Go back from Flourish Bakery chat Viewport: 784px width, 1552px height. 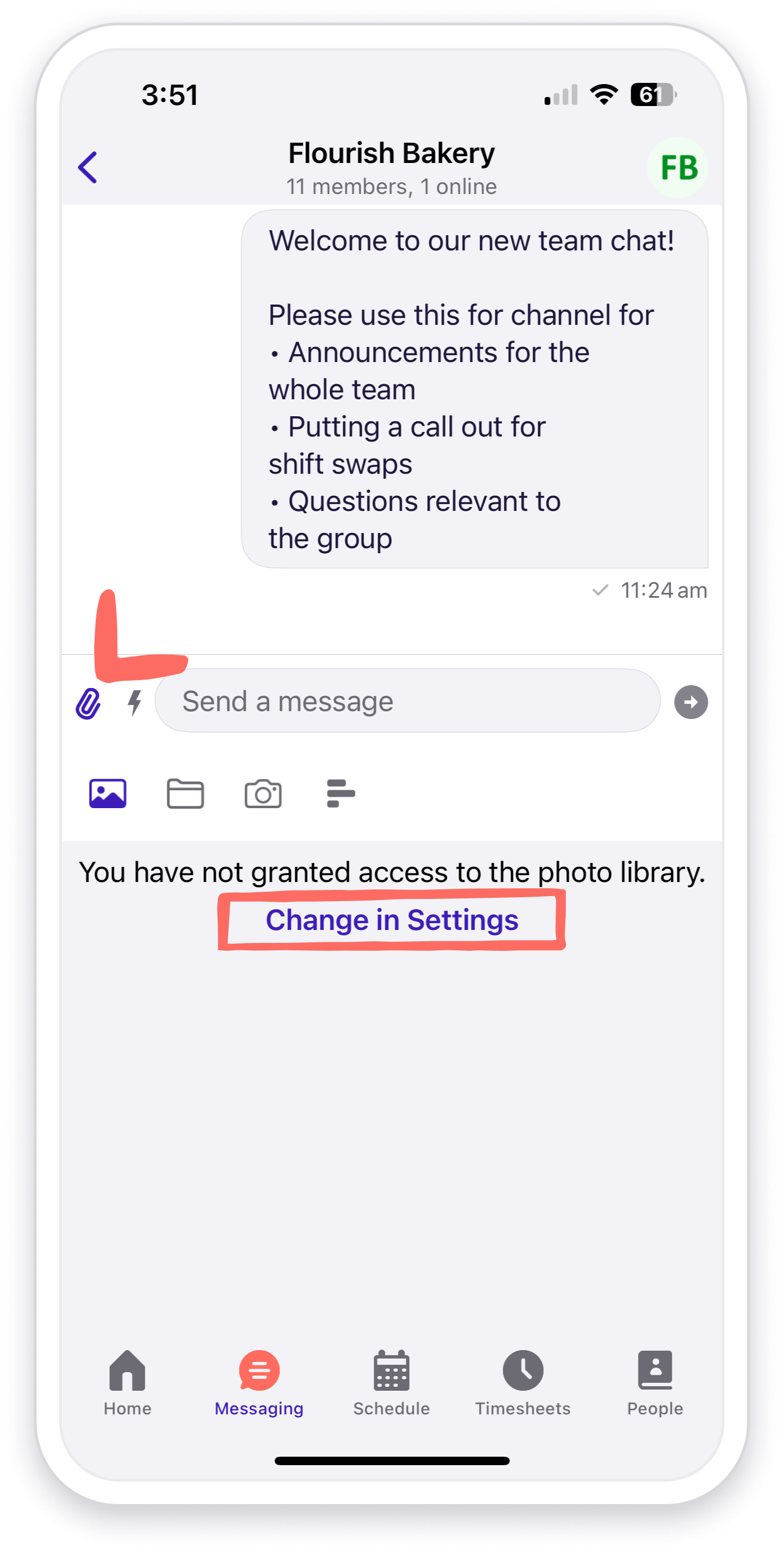point(88,167)
